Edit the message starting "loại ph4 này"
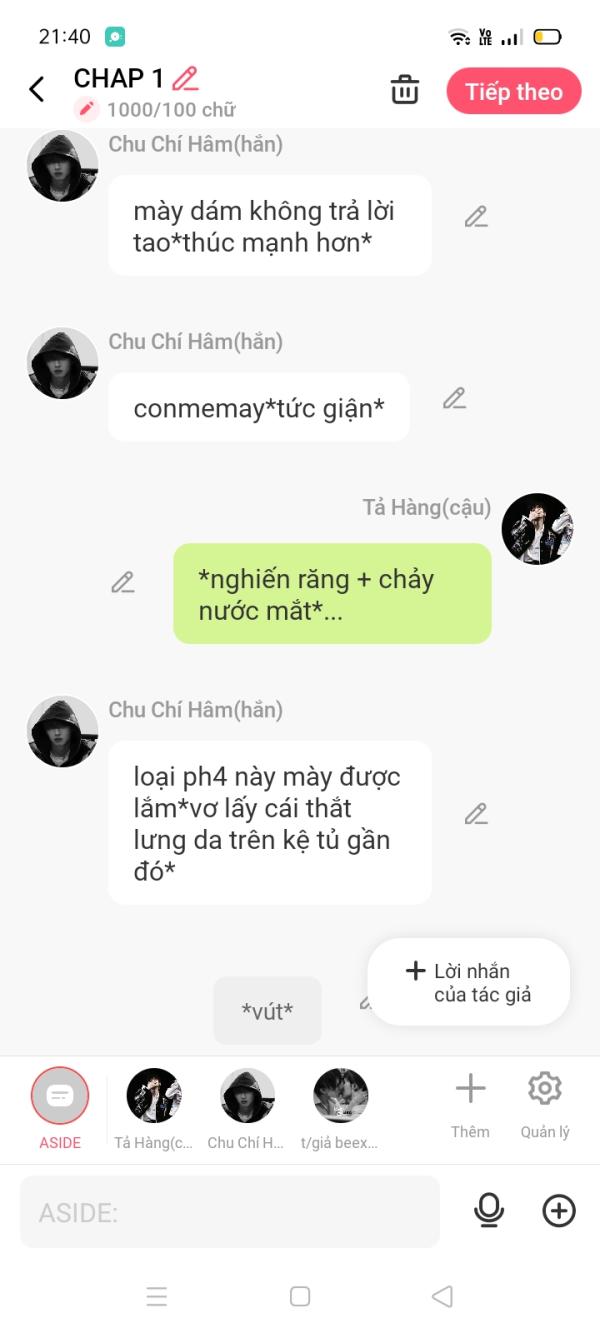The image size is (600, 1333). click(x=476, y=814)
